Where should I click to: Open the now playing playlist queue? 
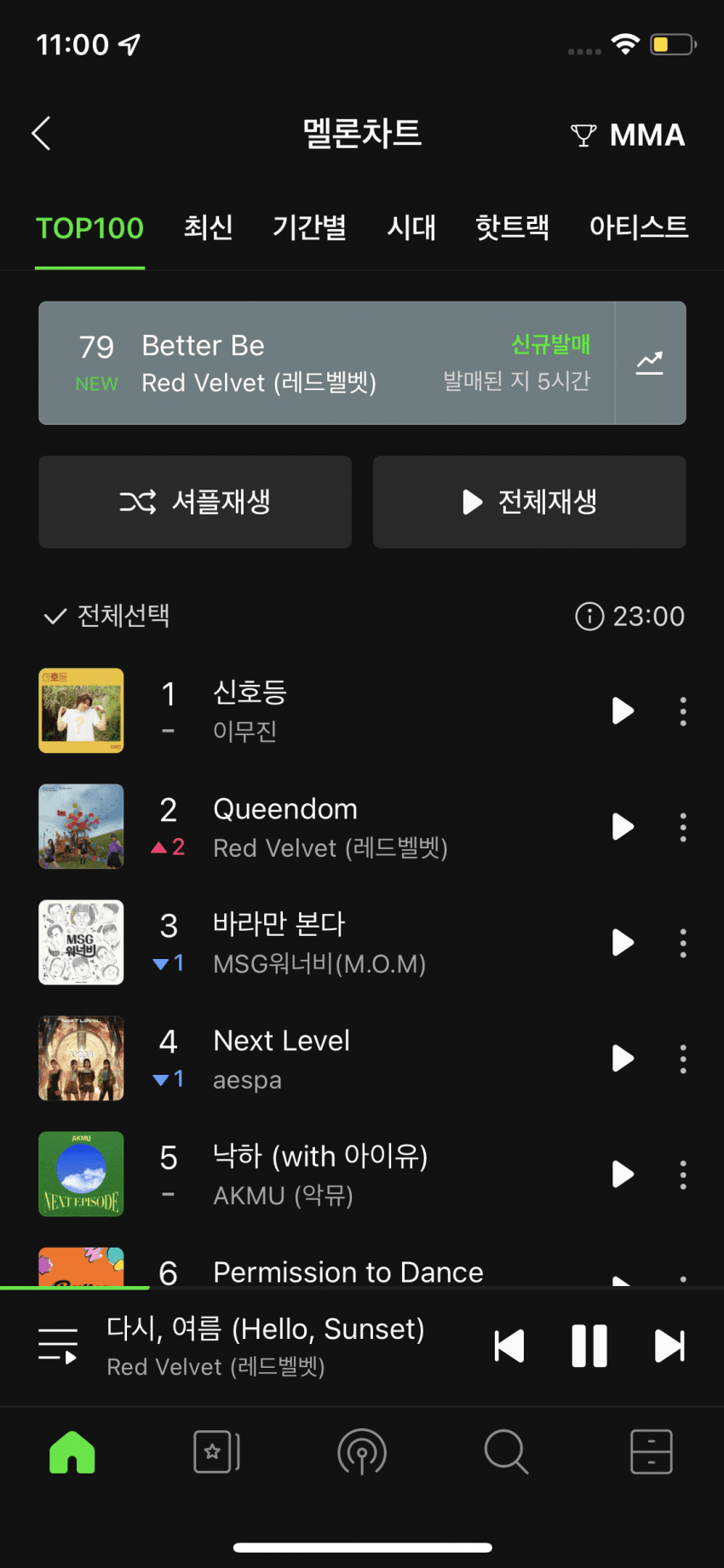pyautogui.click(x=58, y=1347)
